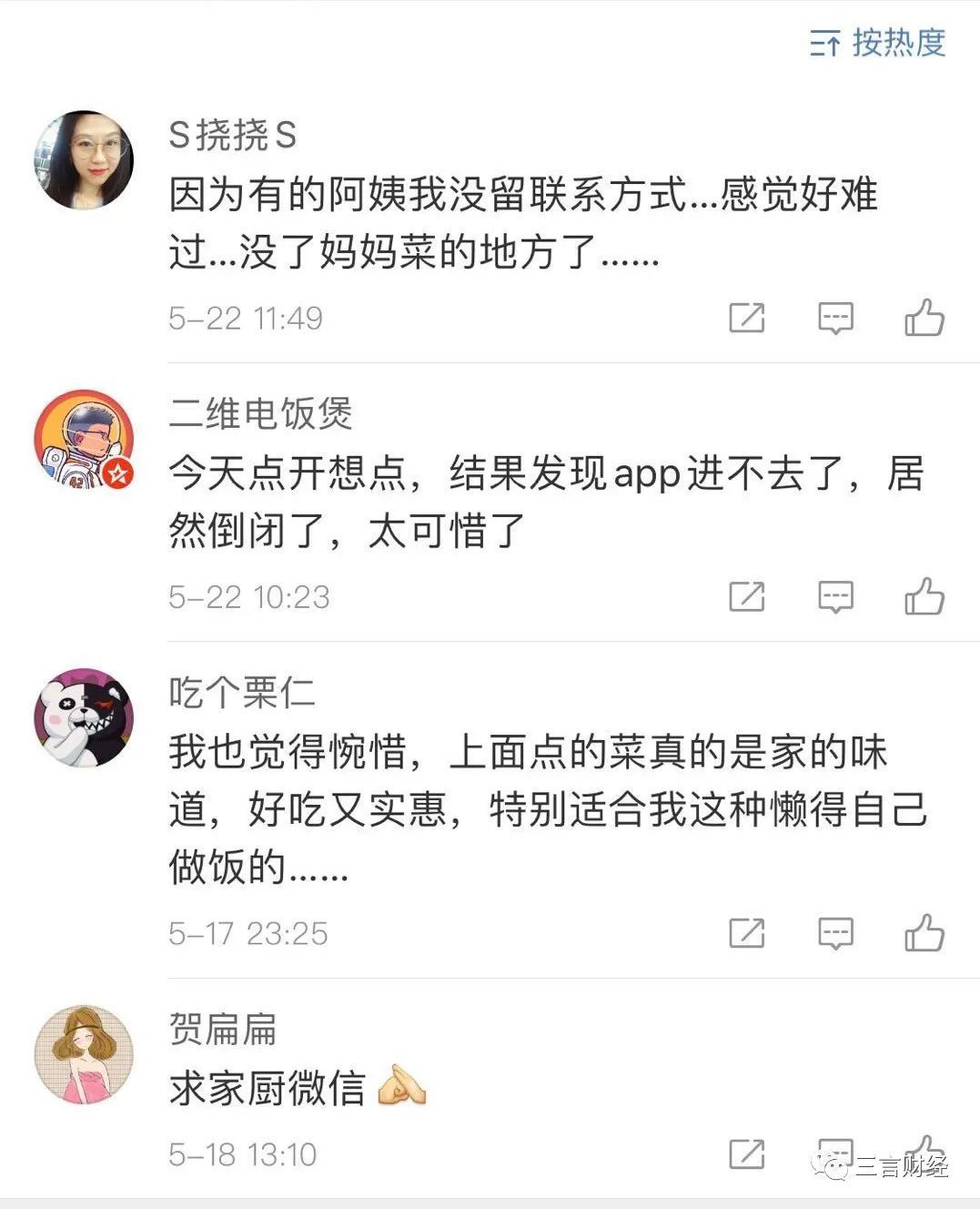
Task: Tap the username 吃个栗仁
Action: pos(242,693)
